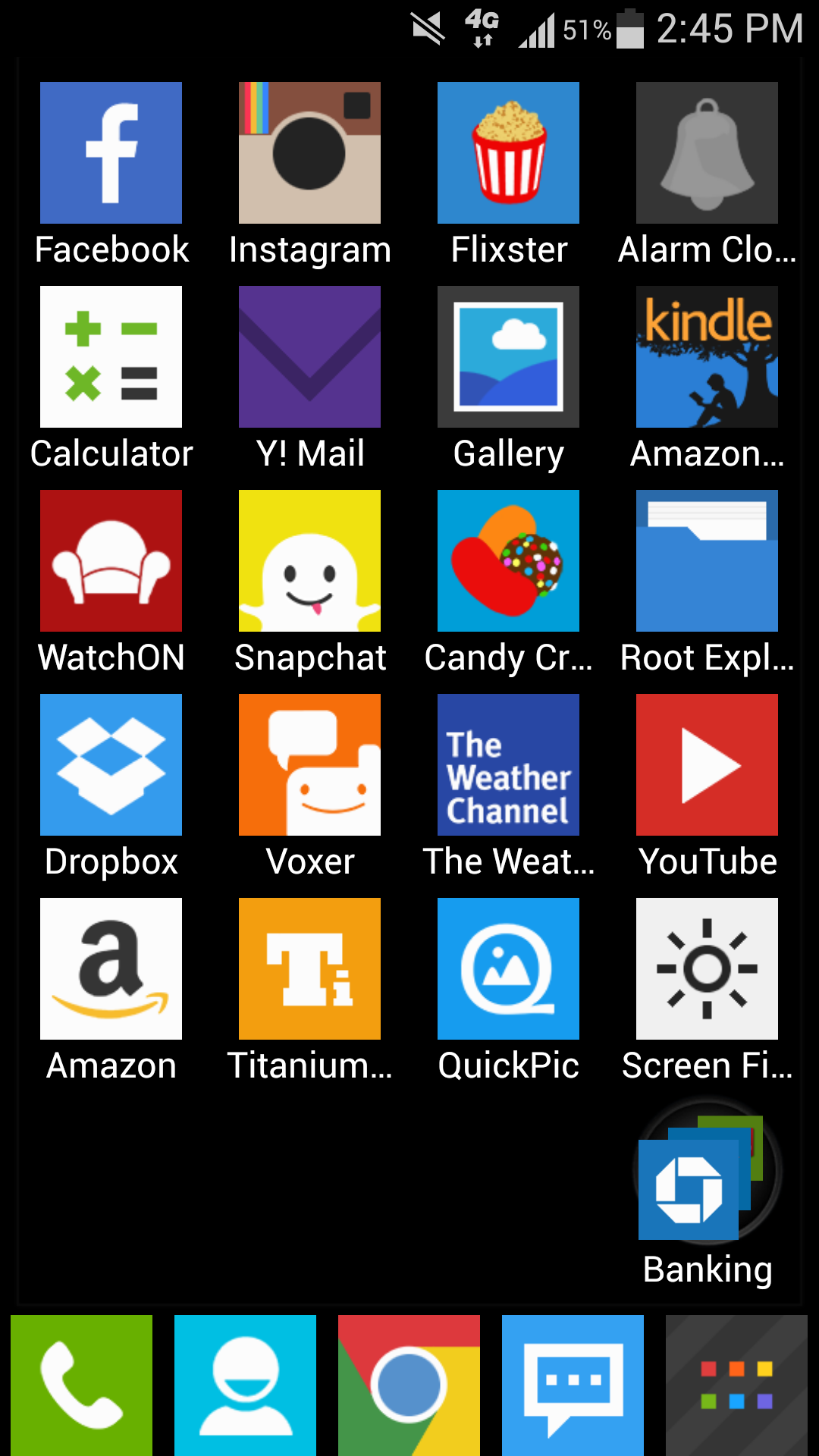Open the phone dialer in dock
The height and width of the screenshot is (1456, 819).
tap(81, 1385)
